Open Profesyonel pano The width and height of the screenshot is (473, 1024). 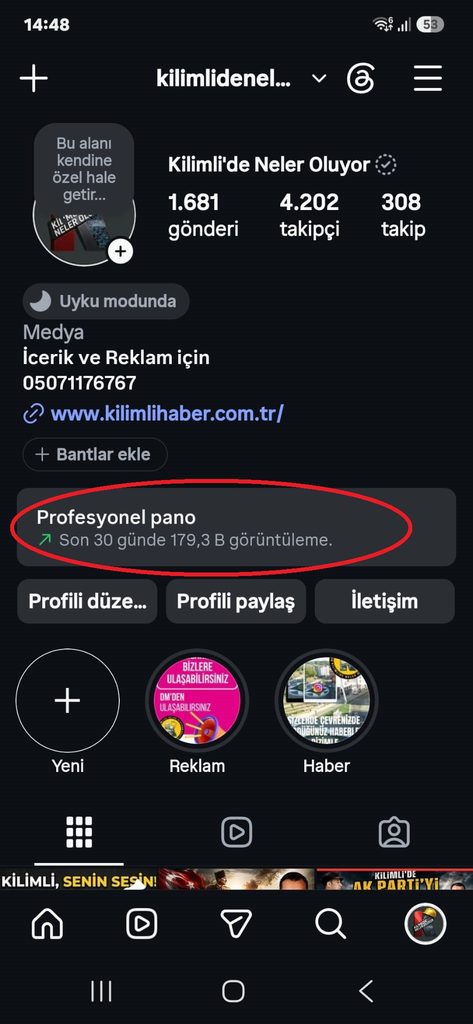[x=236, y=527]
